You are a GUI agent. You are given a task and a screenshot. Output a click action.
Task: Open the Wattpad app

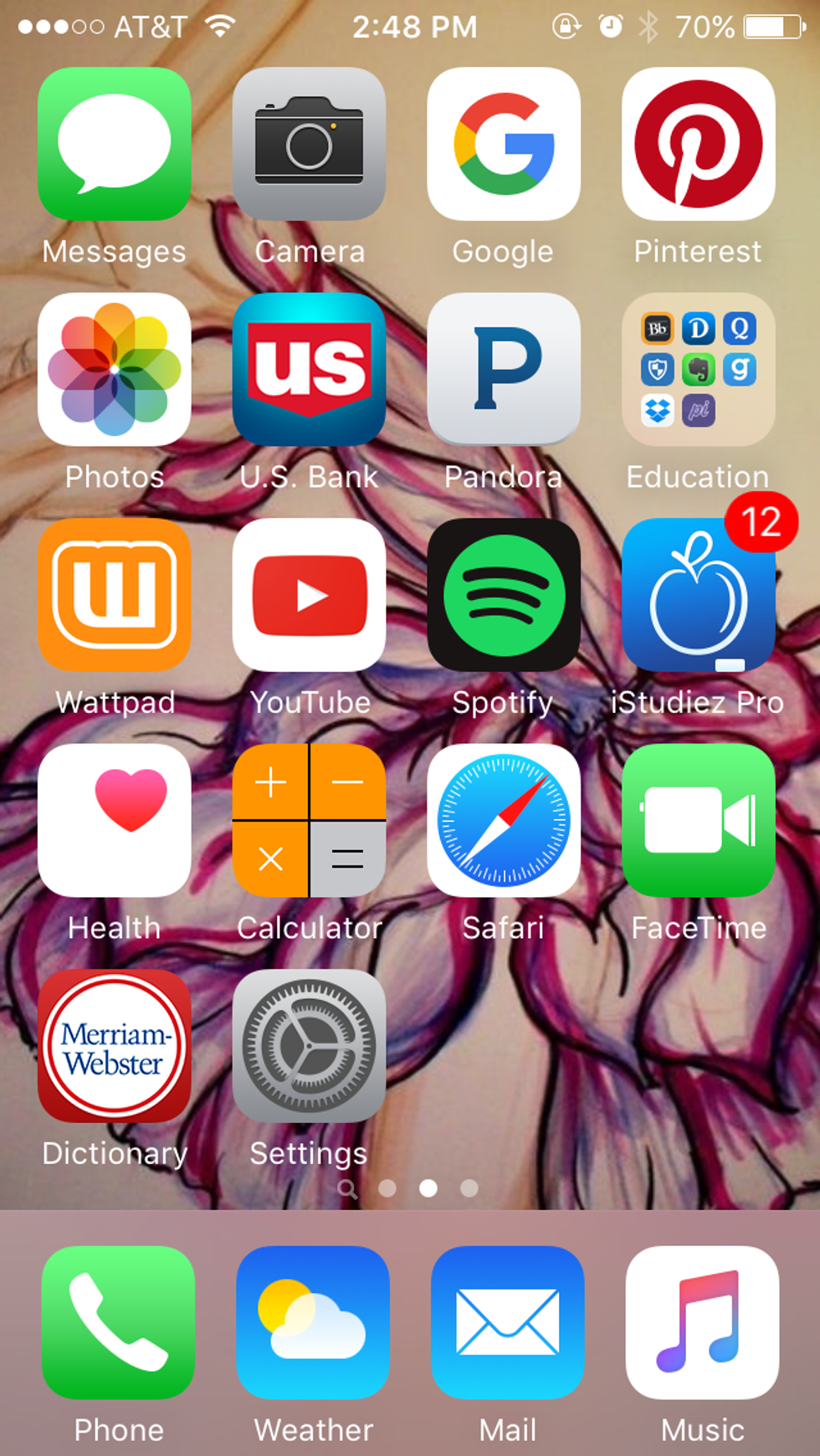click(x=115, y=595)
